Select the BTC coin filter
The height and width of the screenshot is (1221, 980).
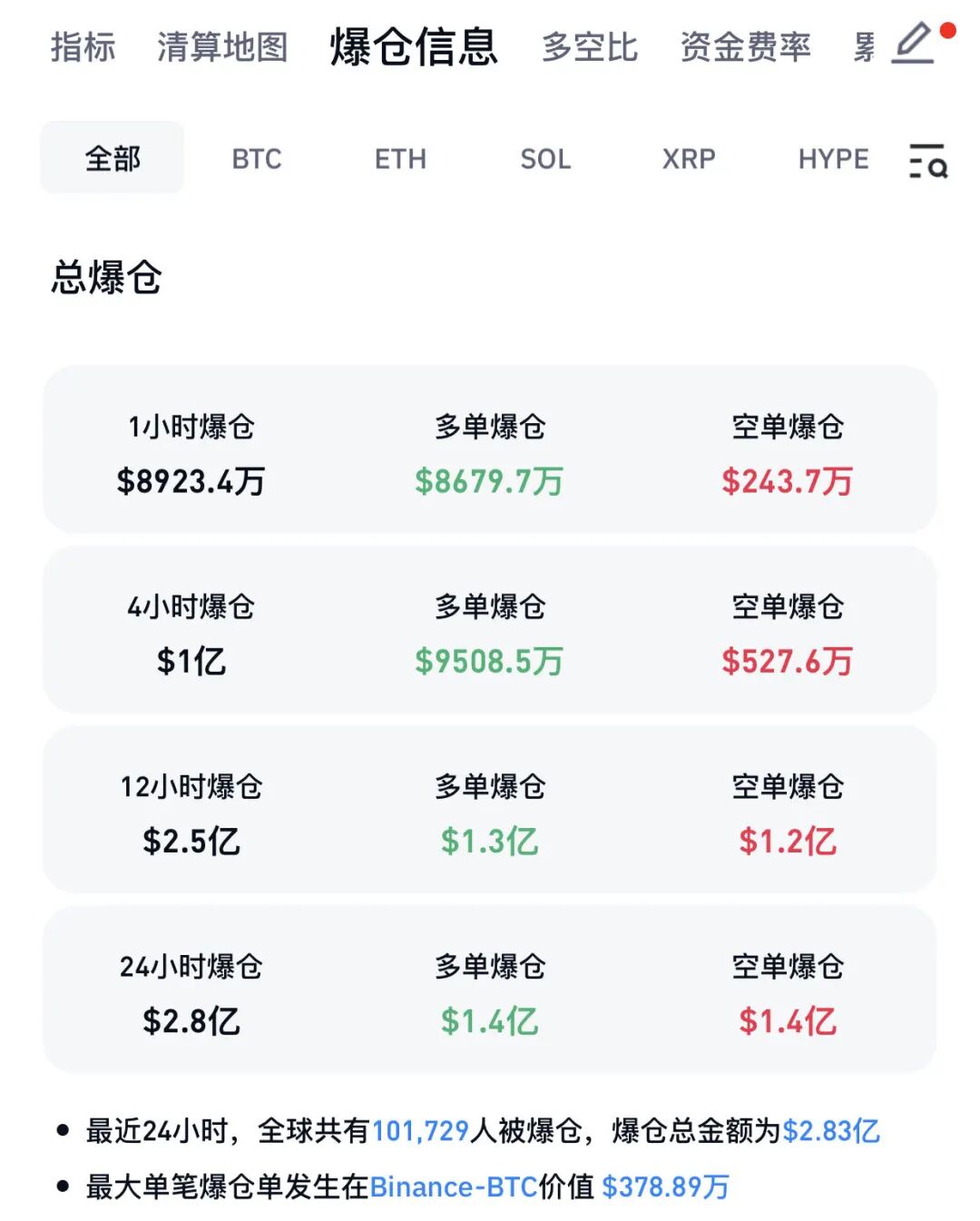(x=257, y=159)
